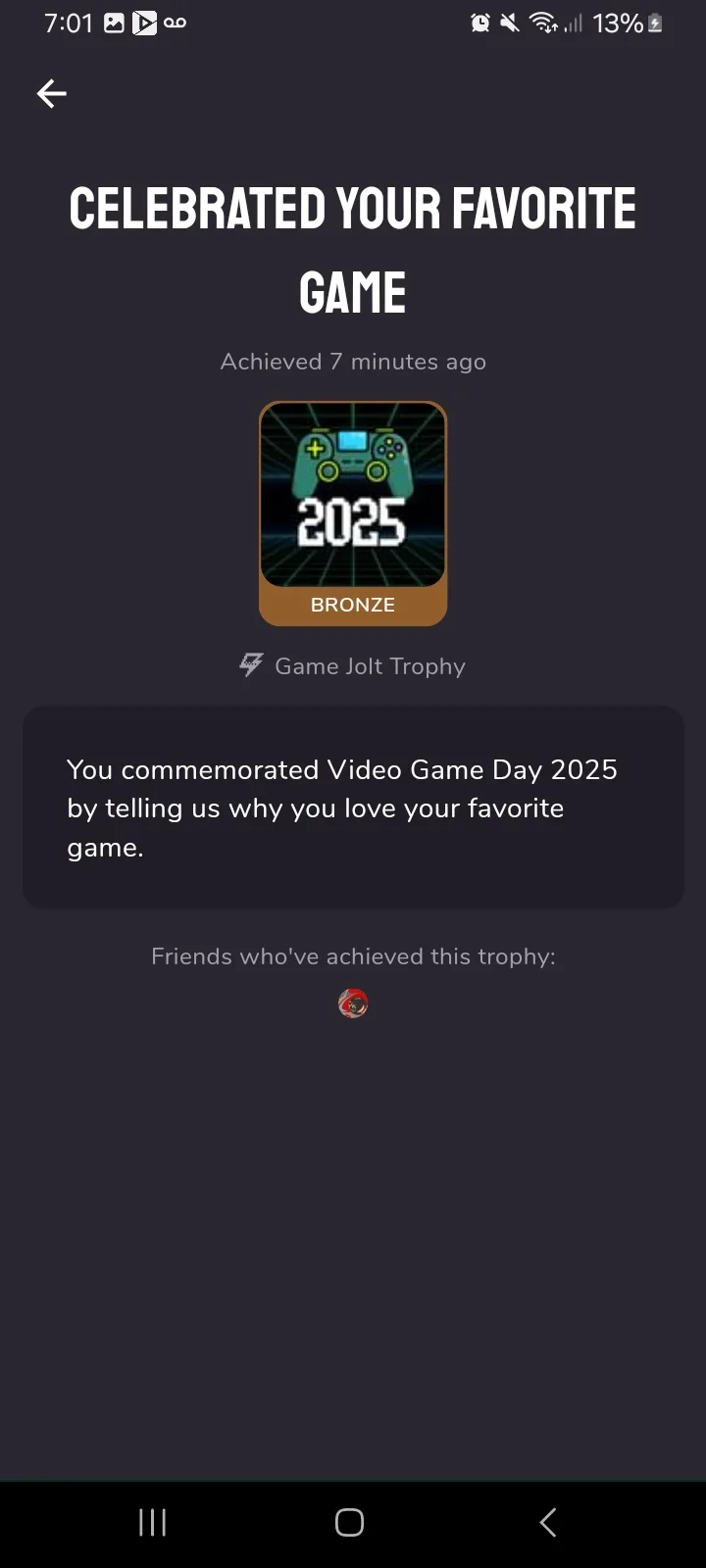
Task: Open the friend's avatar under achieved trophy
Action: click(353, 1004)
